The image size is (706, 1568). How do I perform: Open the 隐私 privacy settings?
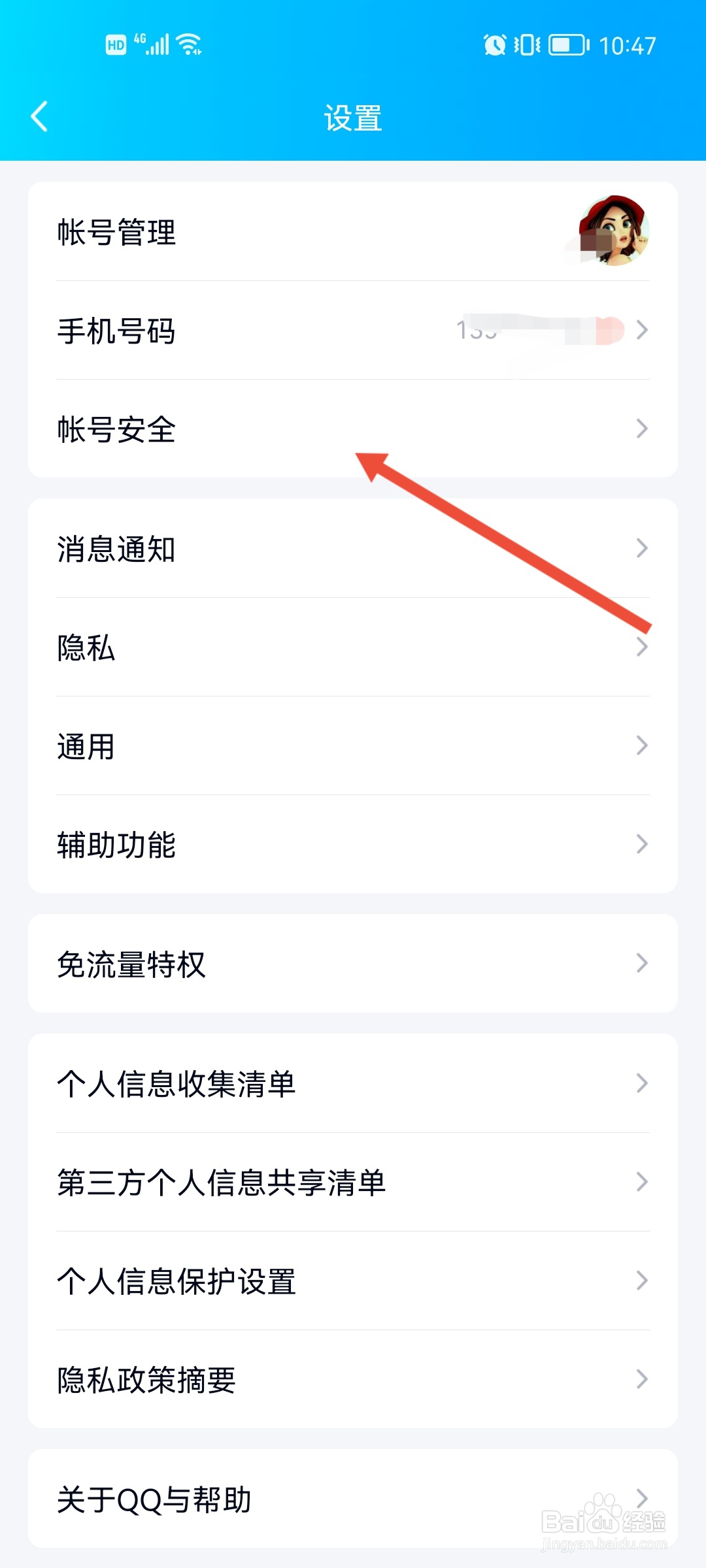click(x=261, y=649)
